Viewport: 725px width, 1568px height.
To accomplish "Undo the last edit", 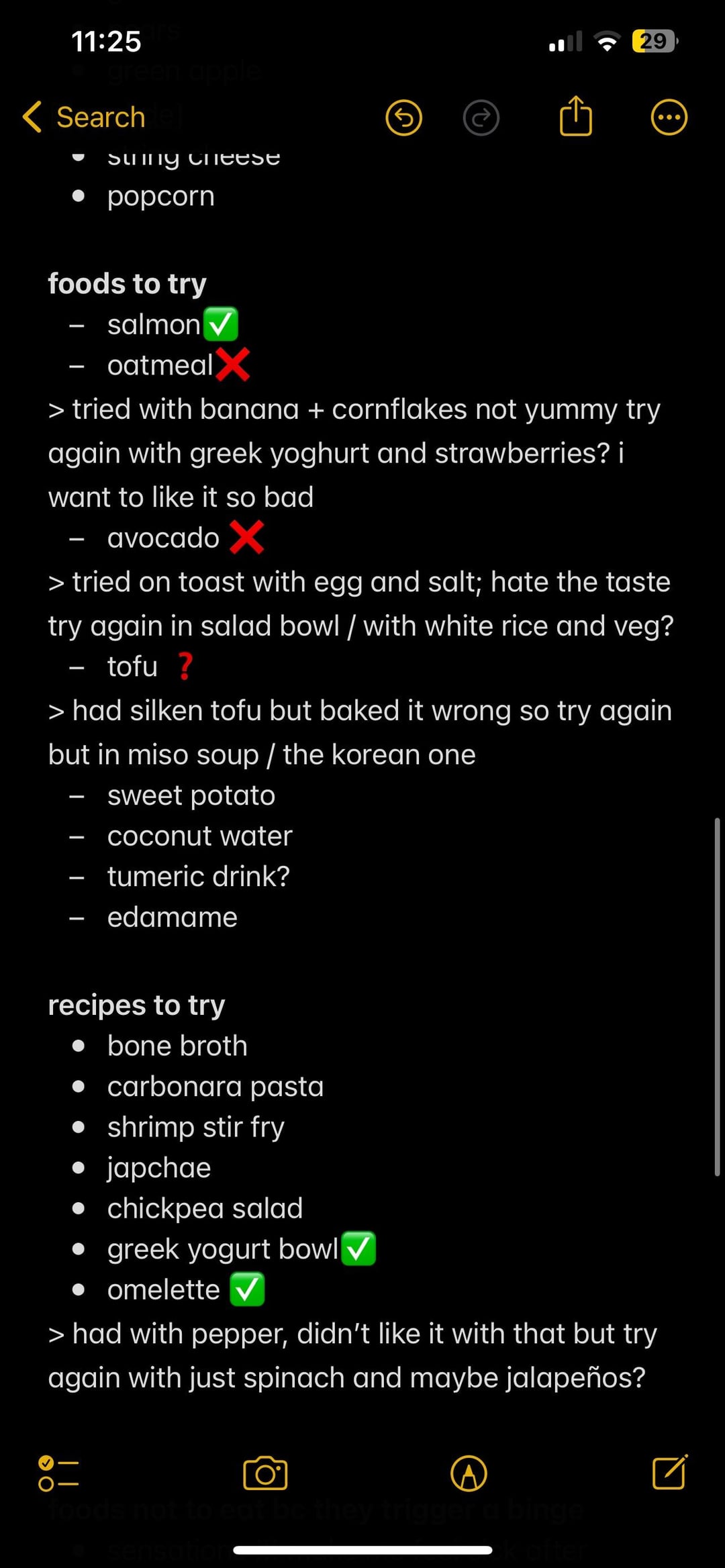I will (403, 118).
